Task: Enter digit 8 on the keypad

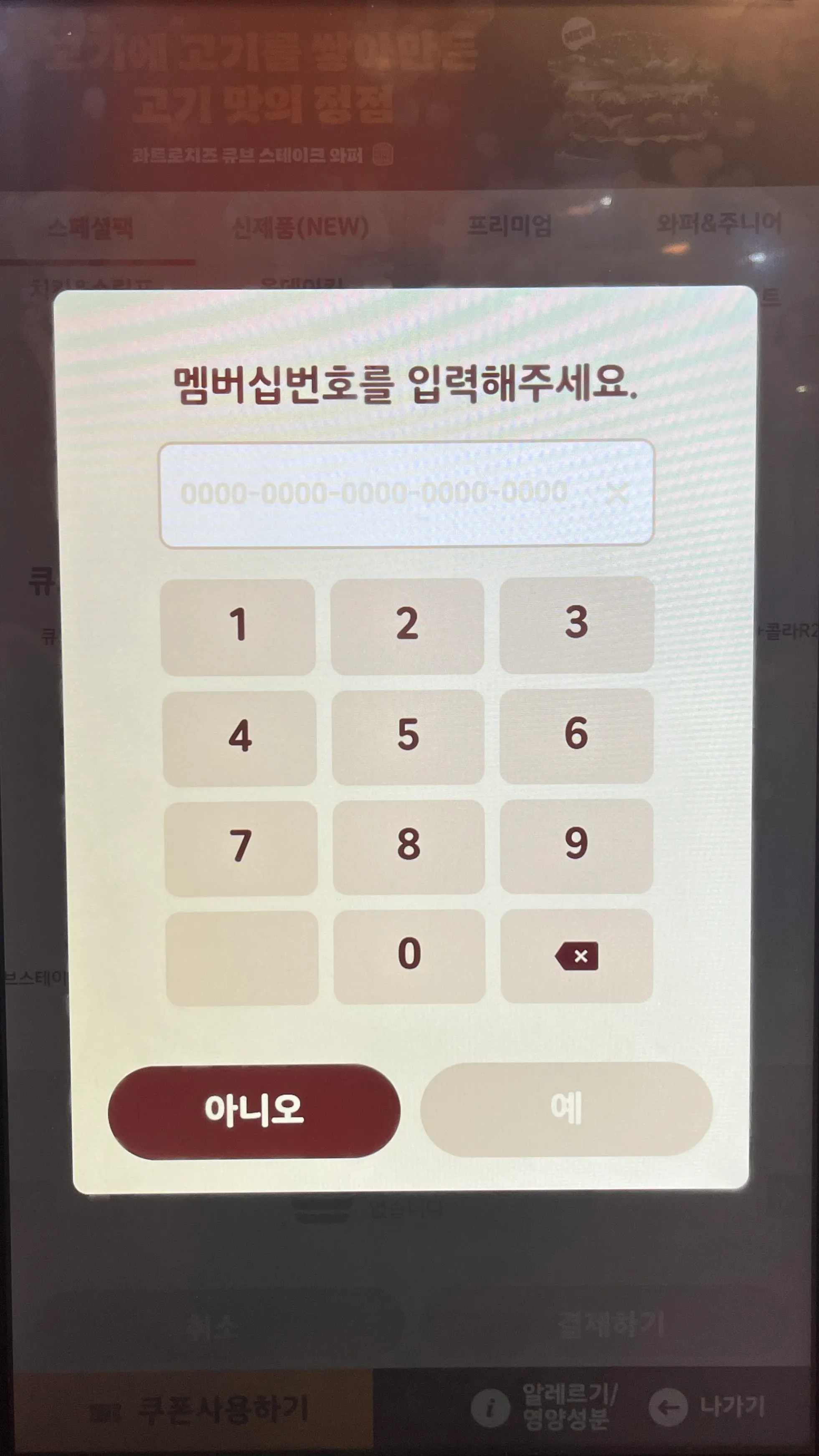Action: (408, 846)
